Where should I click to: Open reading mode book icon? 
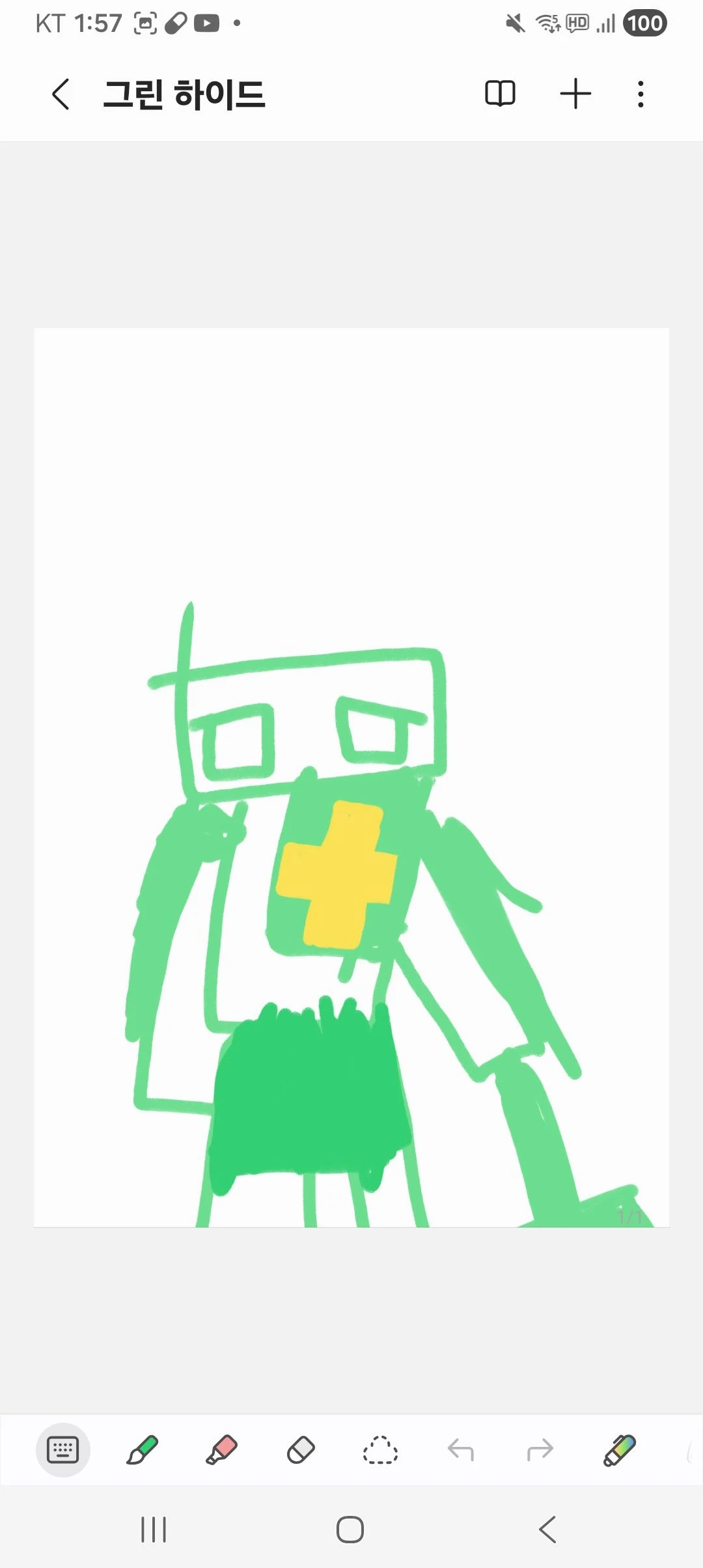(500, 94)
